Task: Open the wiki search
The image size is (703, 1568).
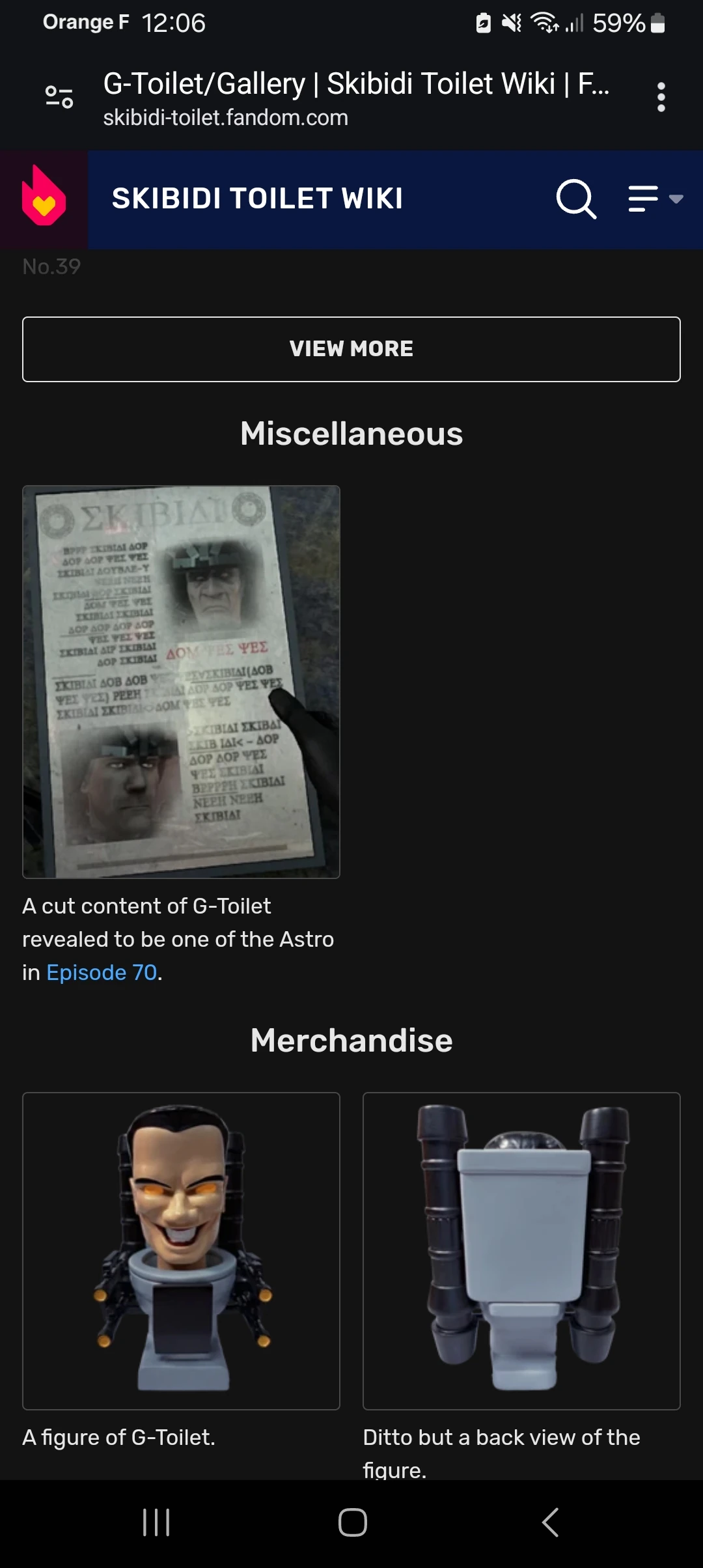Action: 576,199
